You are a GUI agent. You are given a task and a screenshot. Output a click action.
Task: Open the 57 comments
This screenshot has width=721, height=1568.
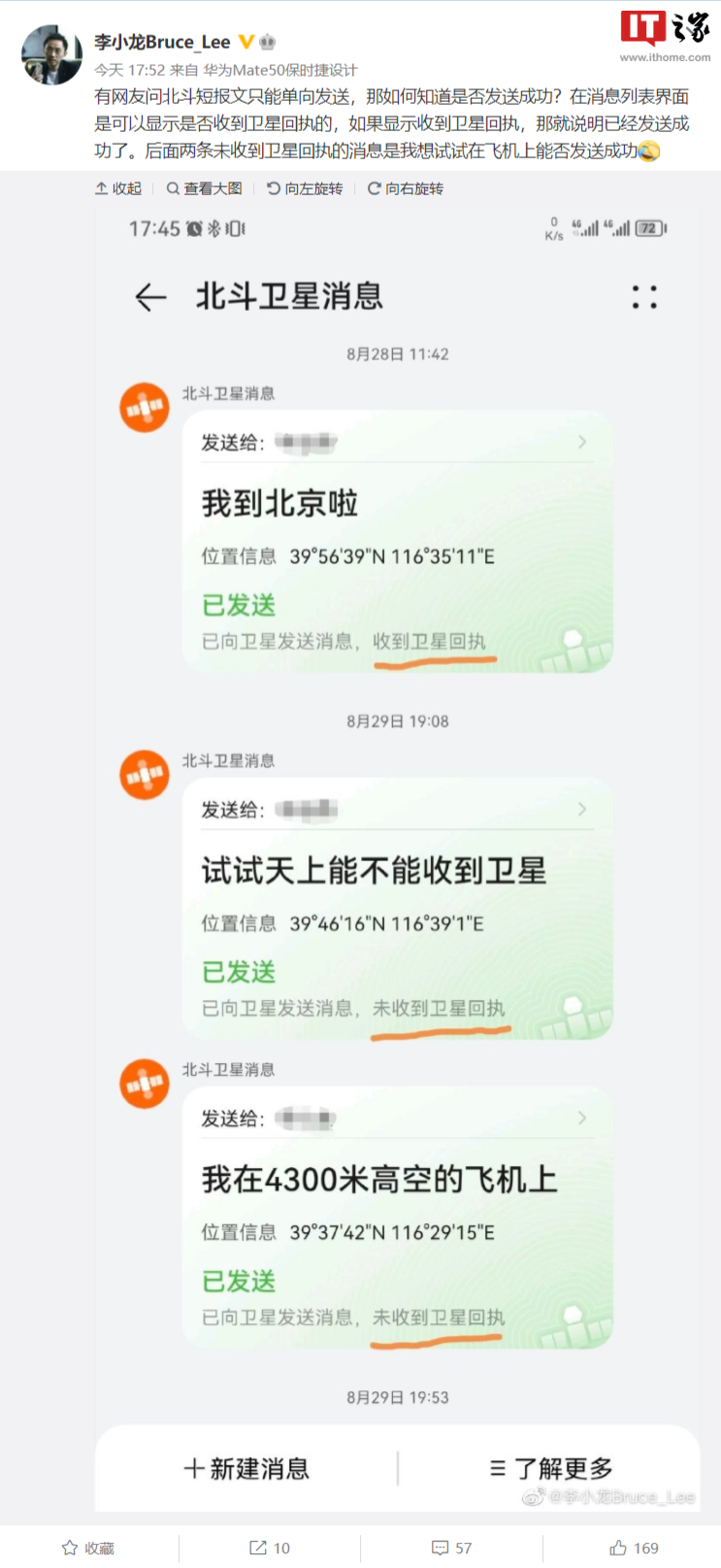452,1548
